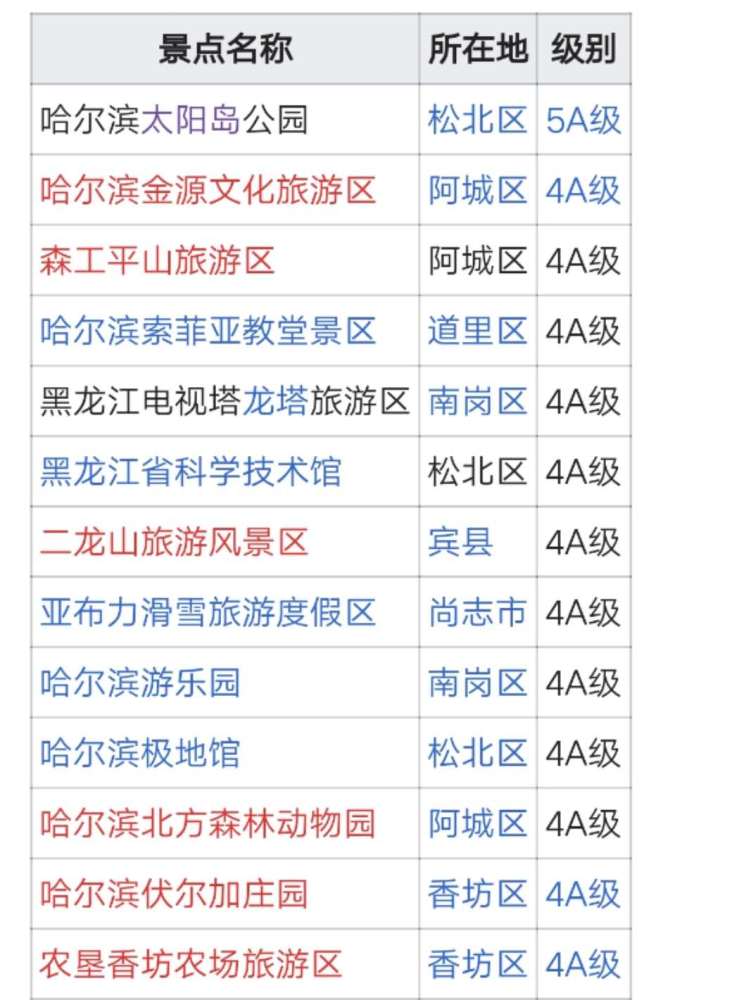Open 黑龙江省科学技术馆 page
The image size is (751, 1000).
pos(191,471)
